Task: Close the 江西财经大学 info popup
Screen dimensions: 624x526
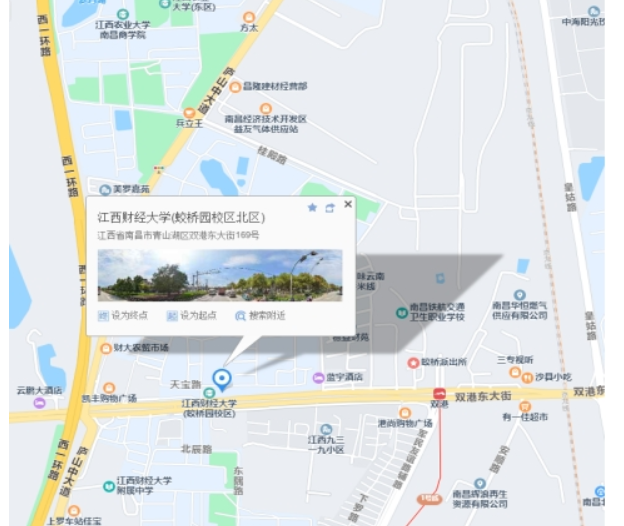Action: 348,204
